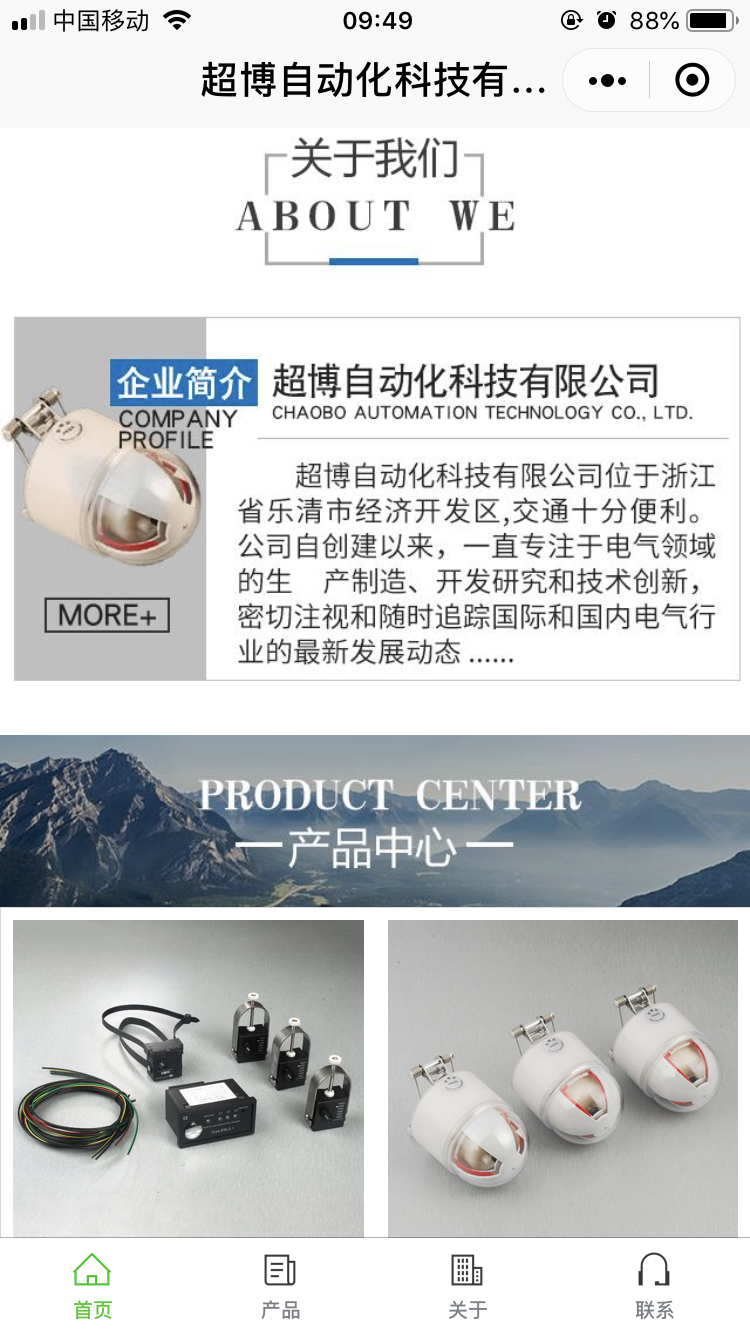The height and width of the screenshot is (1334, 750).
Task: Open the mini program overflow menu
Action: point(607,80)
